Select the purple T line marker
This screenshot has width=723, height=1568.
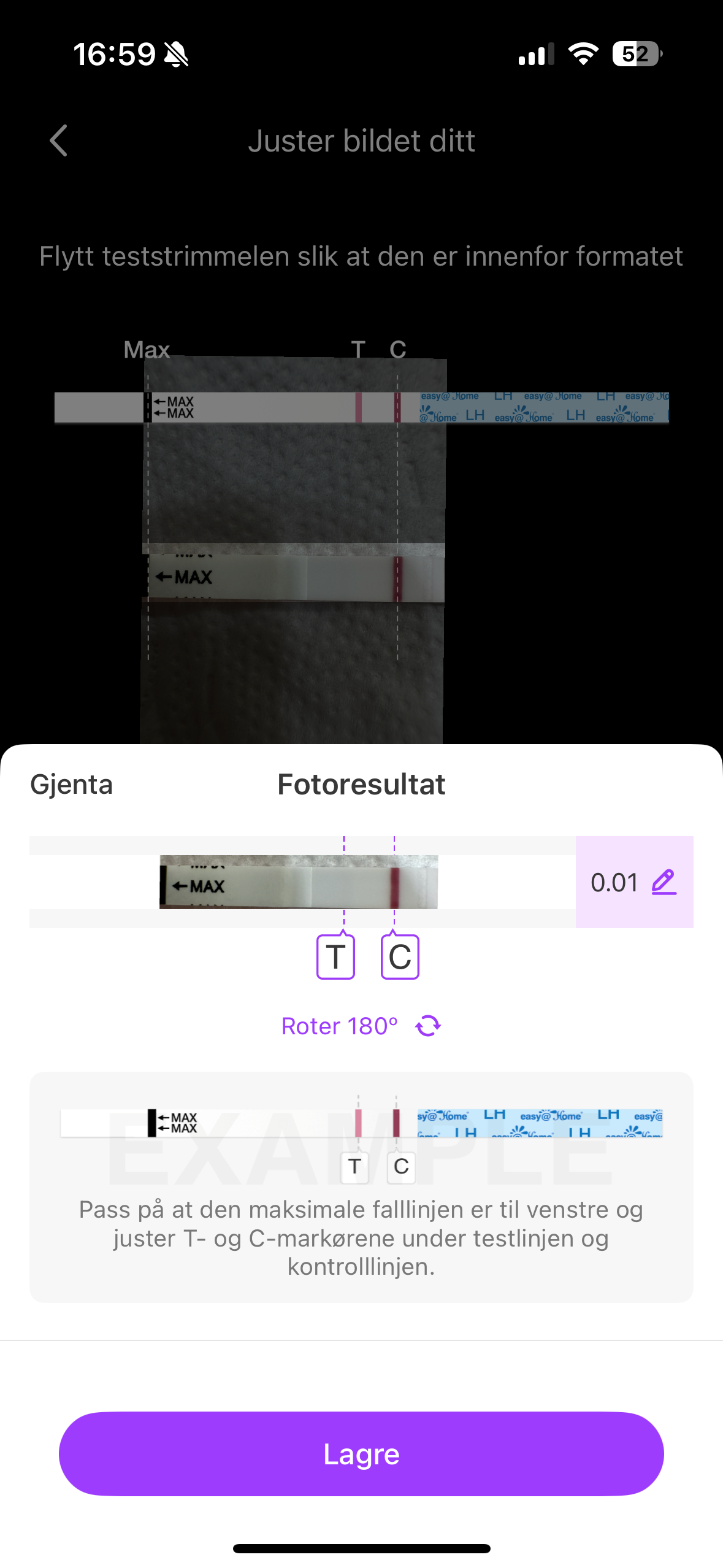(335, 956)
